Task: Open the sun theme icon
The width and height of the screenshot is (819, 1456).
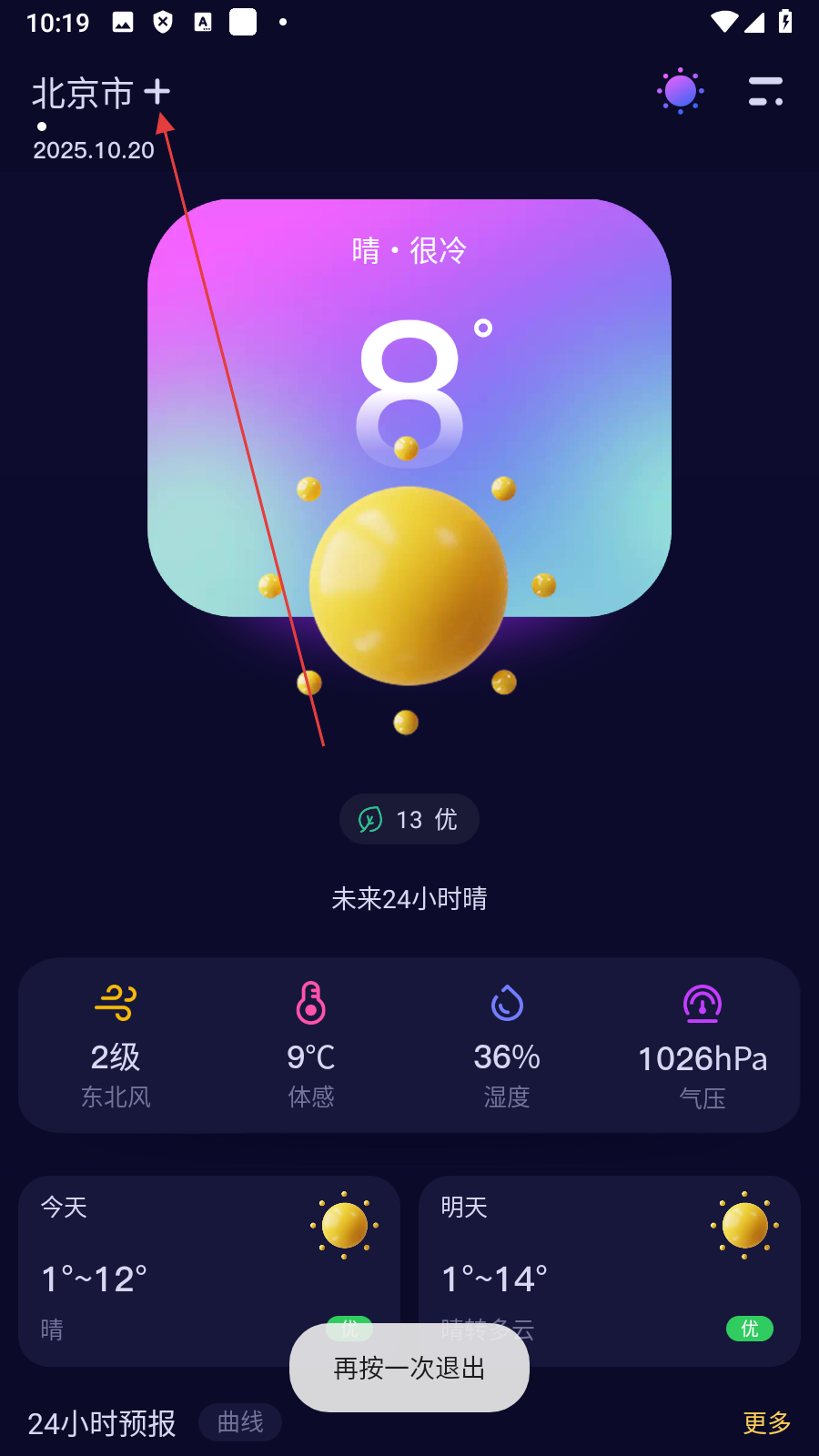Action: click(681, 91)
